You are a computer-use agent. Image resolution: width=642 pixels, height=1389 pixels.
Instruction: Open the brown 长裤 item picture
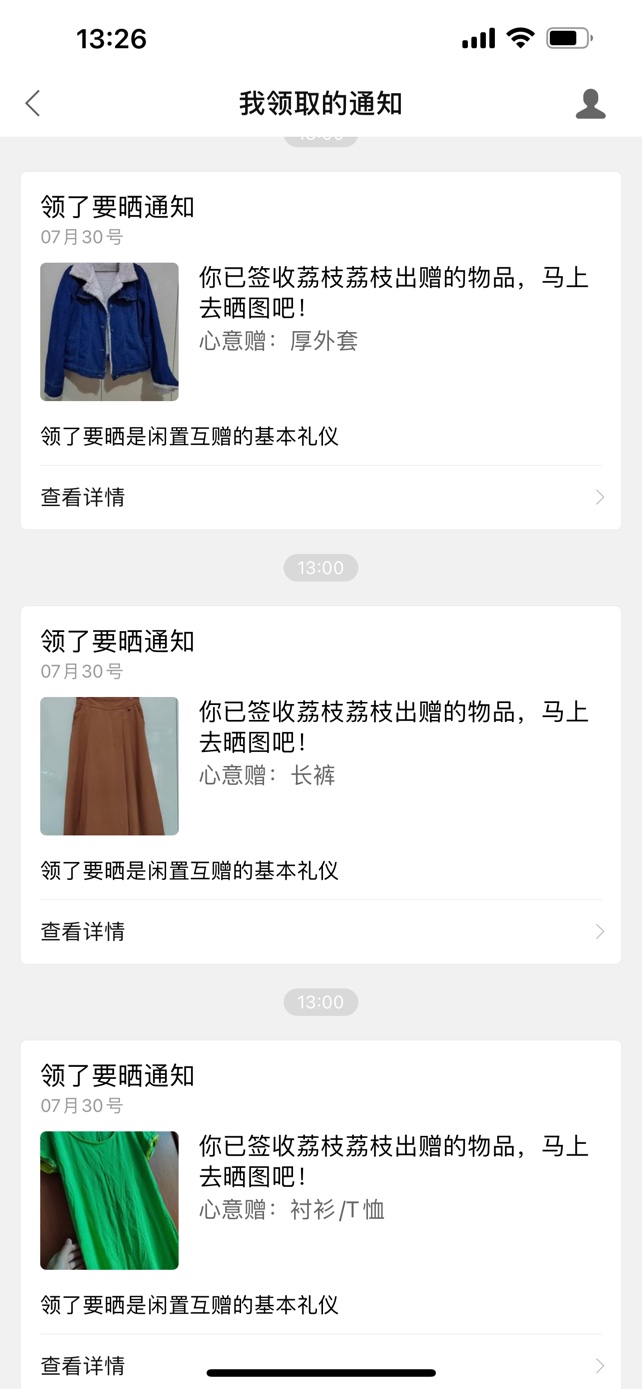109,766
